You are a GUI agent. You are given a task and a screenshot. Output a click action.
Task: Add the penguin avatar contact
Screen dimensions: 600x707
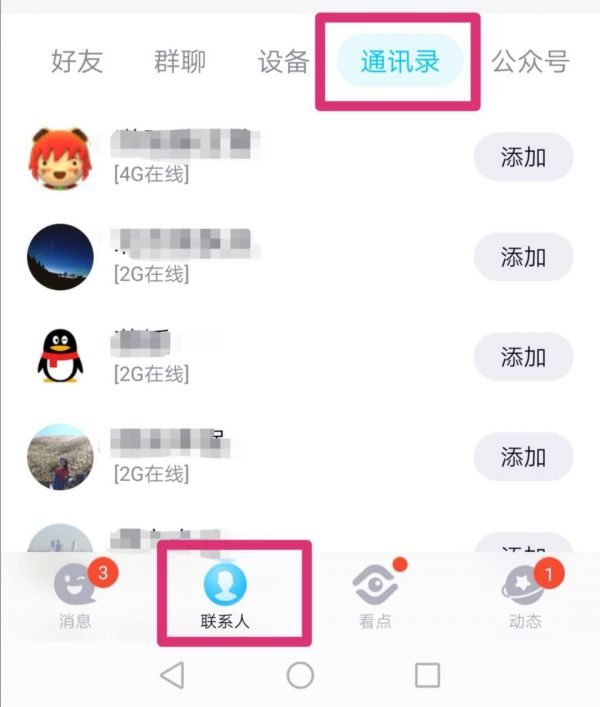[523, 357]
